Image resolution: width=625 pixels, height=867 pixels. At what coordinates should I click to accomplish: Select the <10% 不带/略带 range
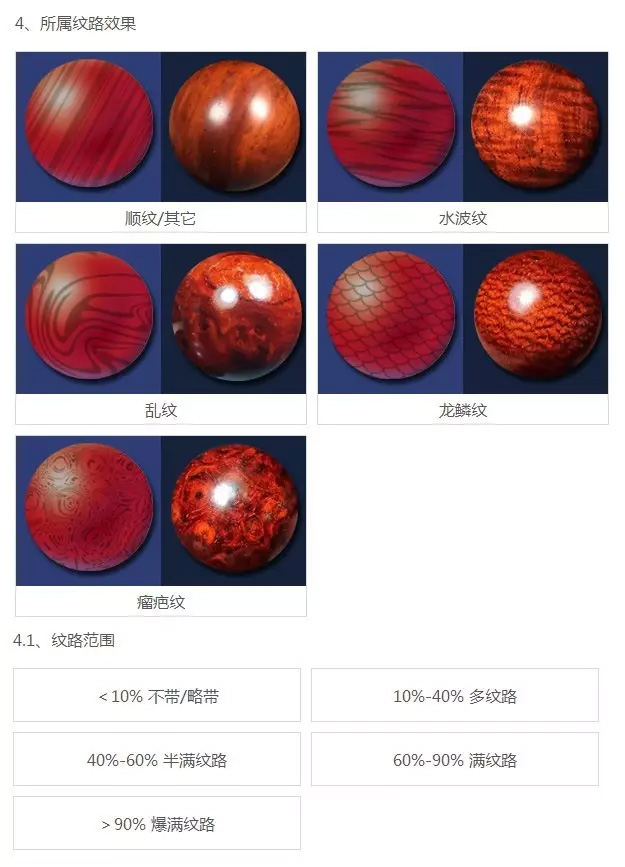157,695
